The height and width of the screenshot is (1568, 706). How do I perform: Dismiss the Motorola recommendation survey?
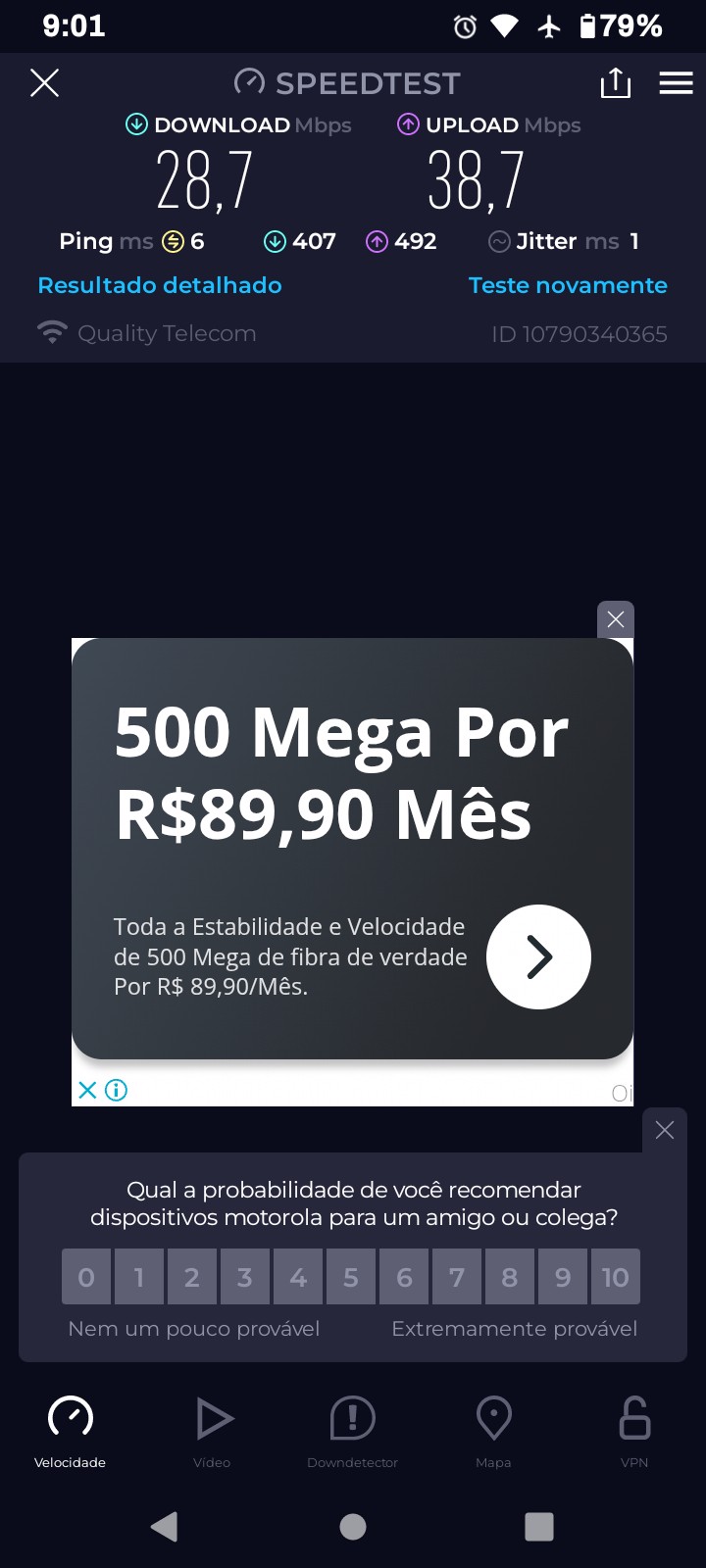(x=665, y=1130)
